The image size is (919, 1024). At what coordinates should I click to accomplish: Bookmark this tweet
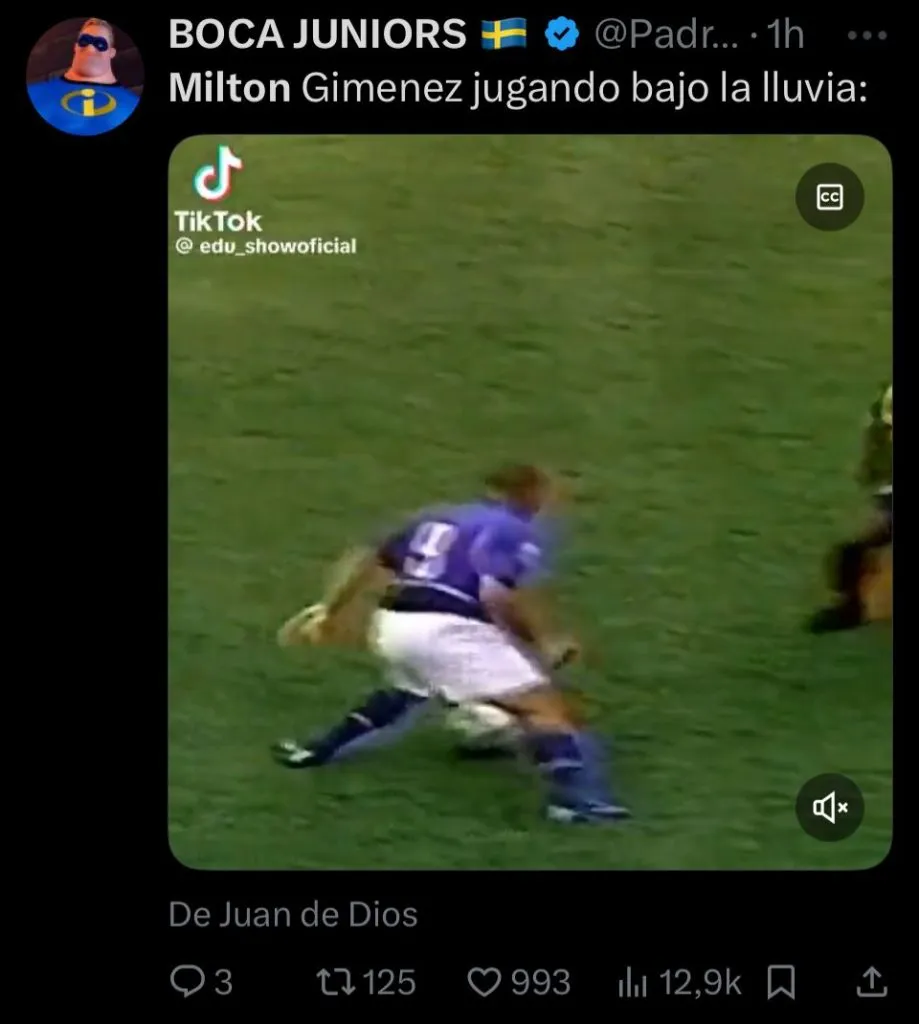coord(780,982)
